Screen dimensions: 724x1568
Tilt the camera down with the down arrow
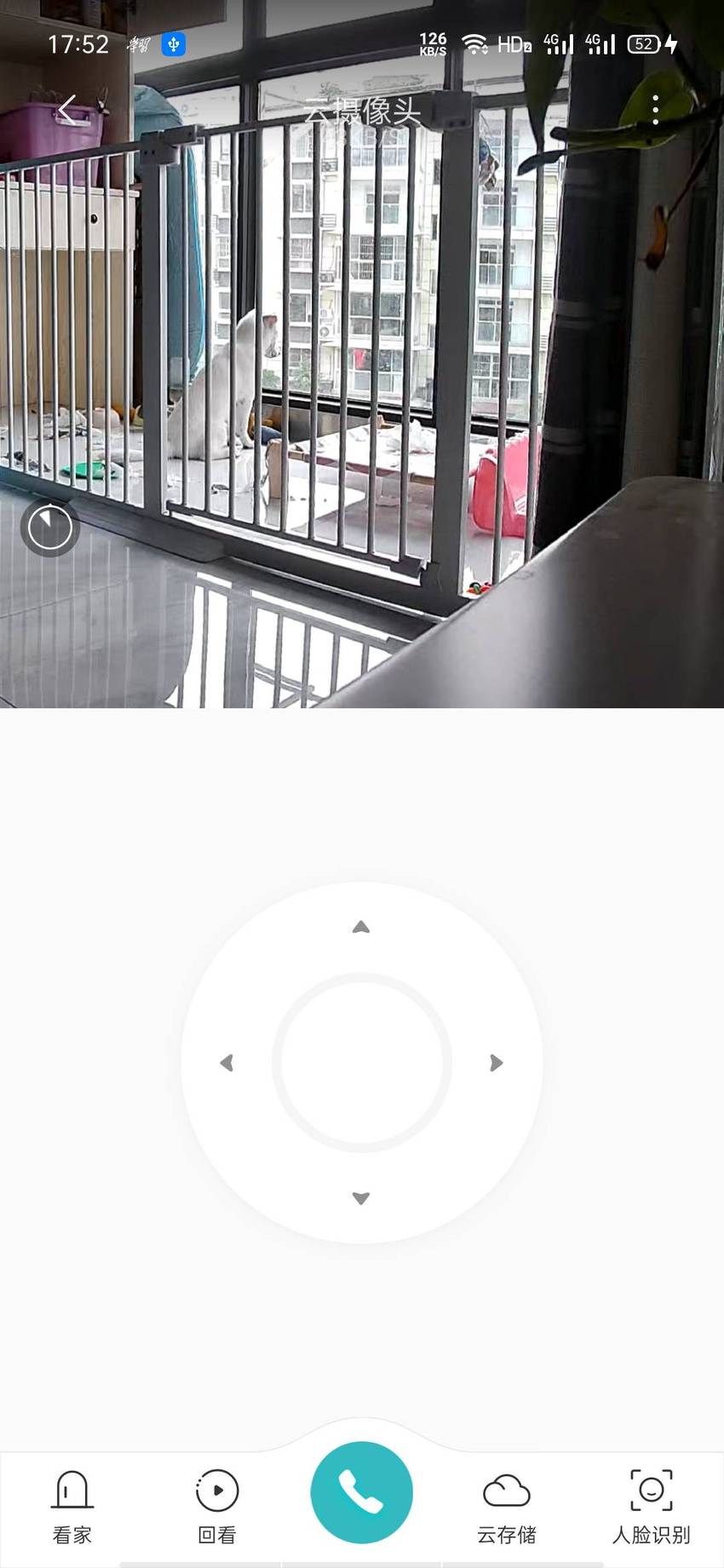tap(361, 1198)
